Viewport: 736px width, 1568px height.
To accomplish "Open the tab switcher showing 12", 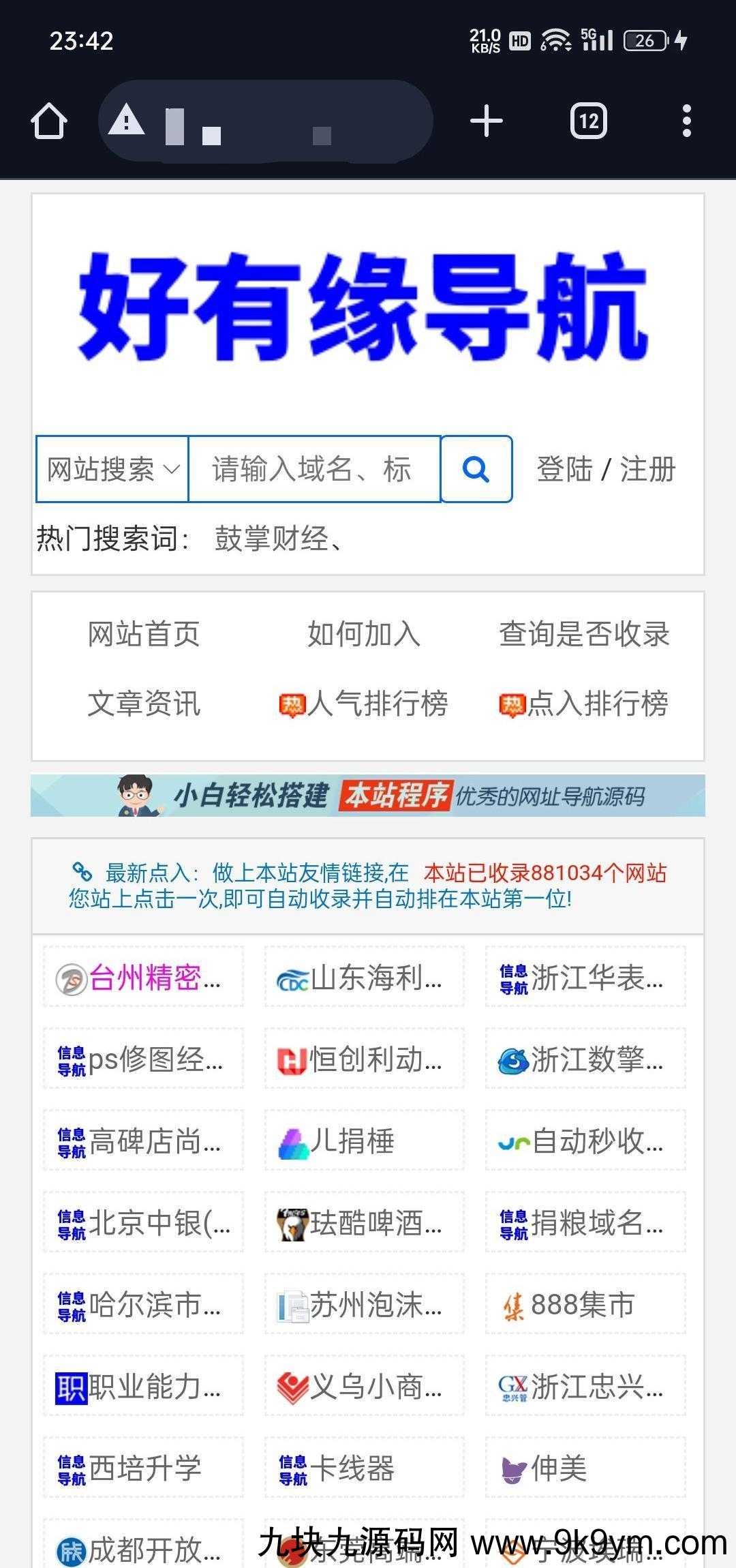I will (x=588, y=121).
